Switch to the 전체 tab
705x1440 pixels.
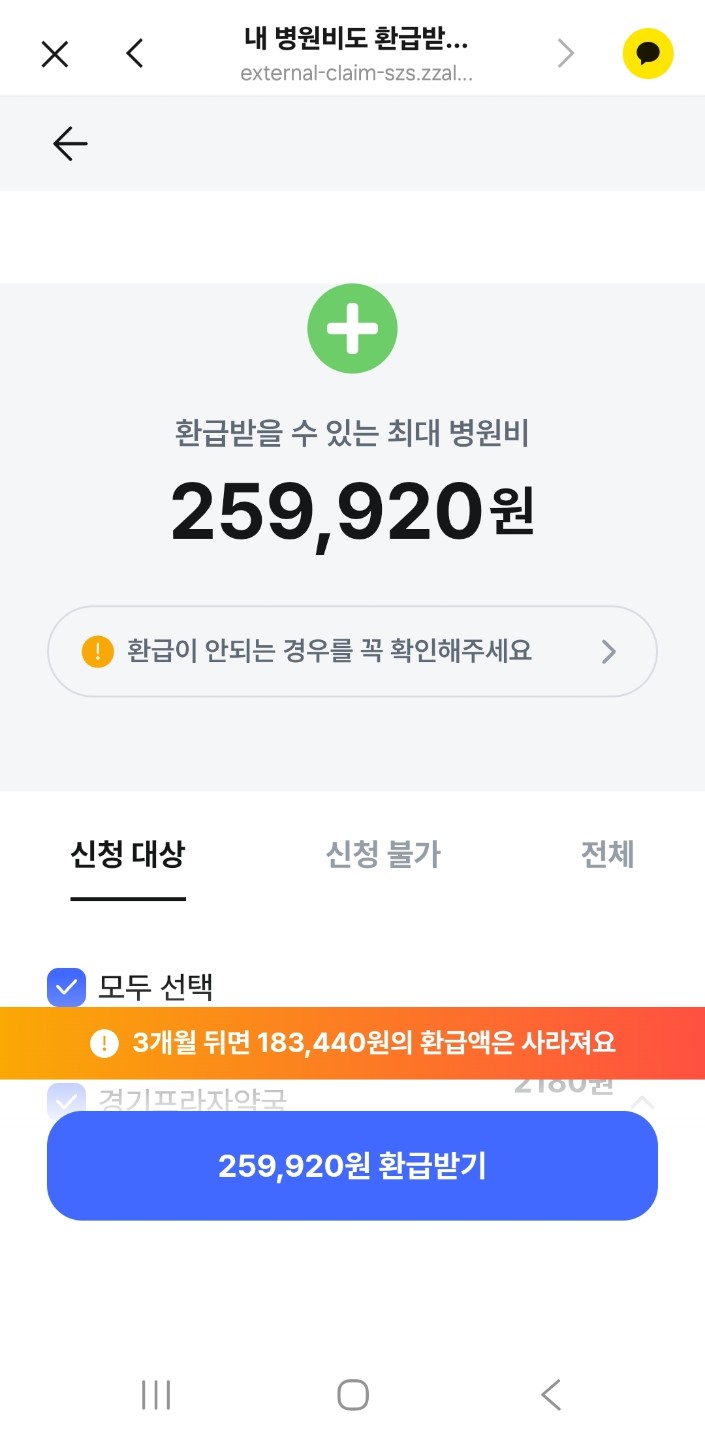tap(608, 856)
